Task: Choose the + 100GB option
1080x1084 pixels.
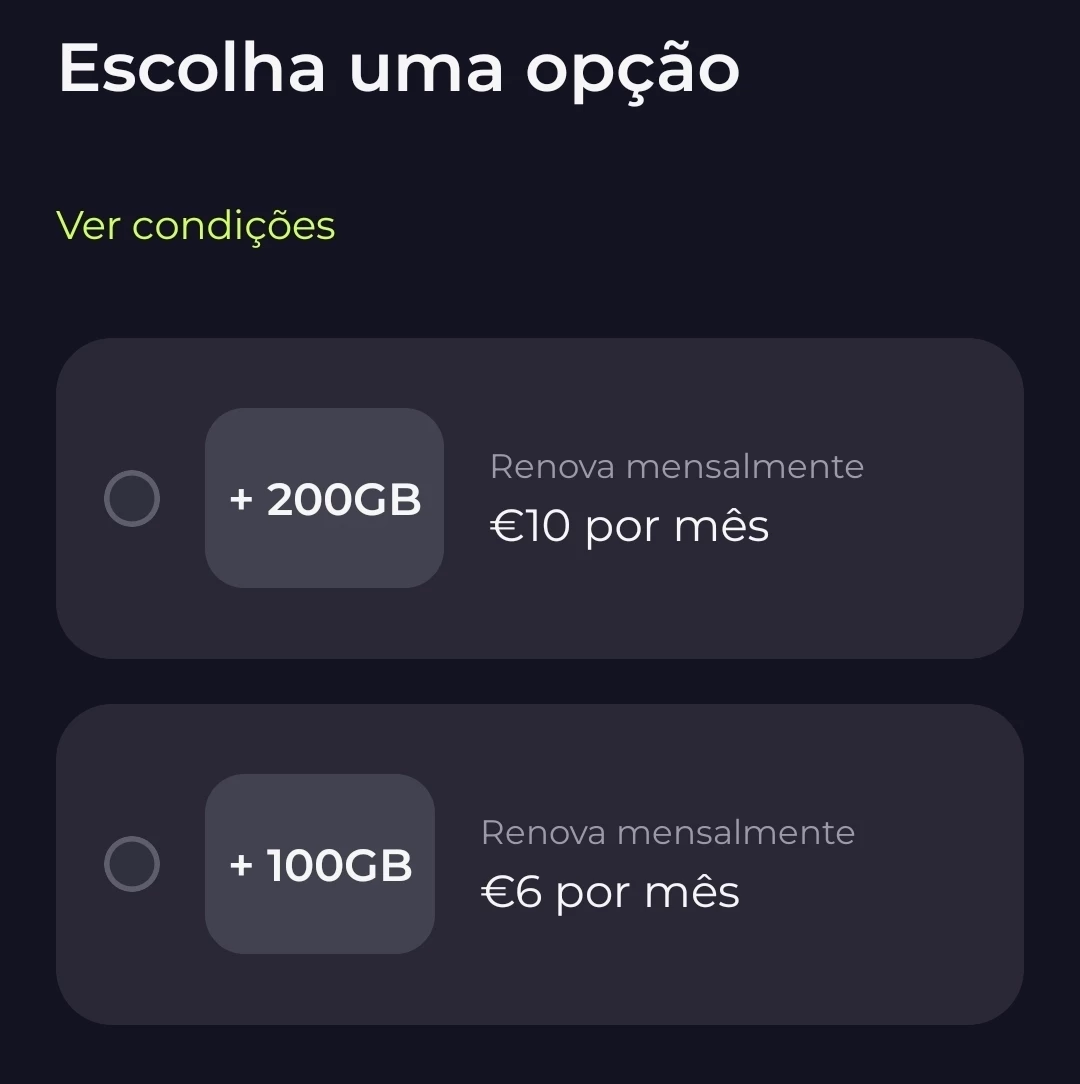Action: coord(132,864)
